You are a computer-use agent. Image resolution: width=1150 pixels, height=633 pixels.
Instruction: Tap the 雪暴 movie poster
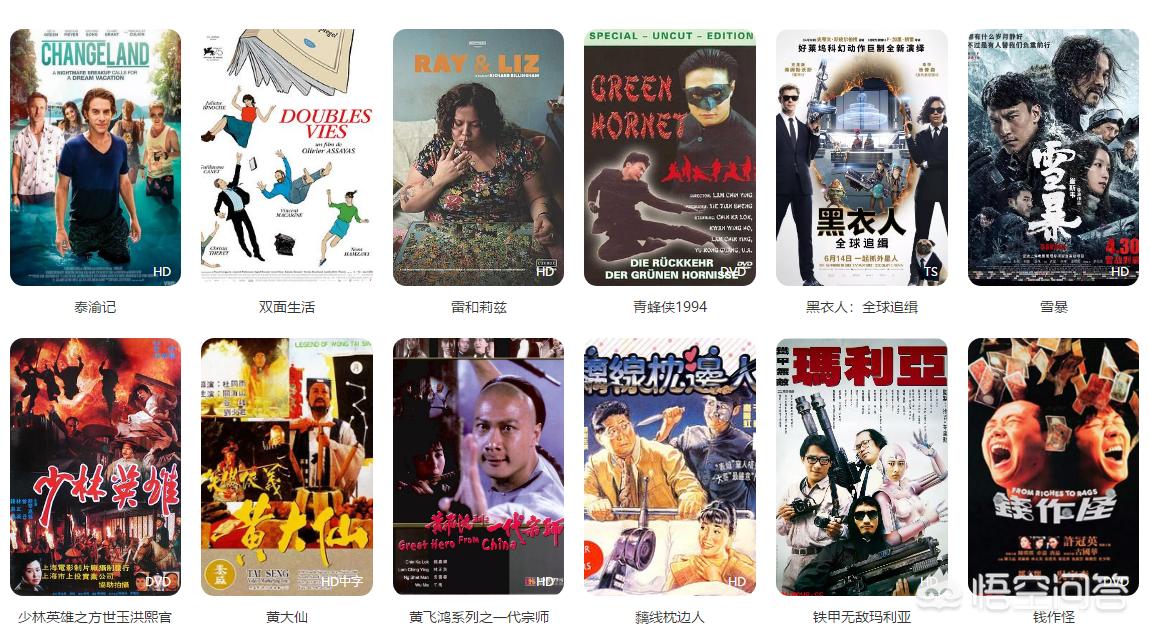[1053, 158]
